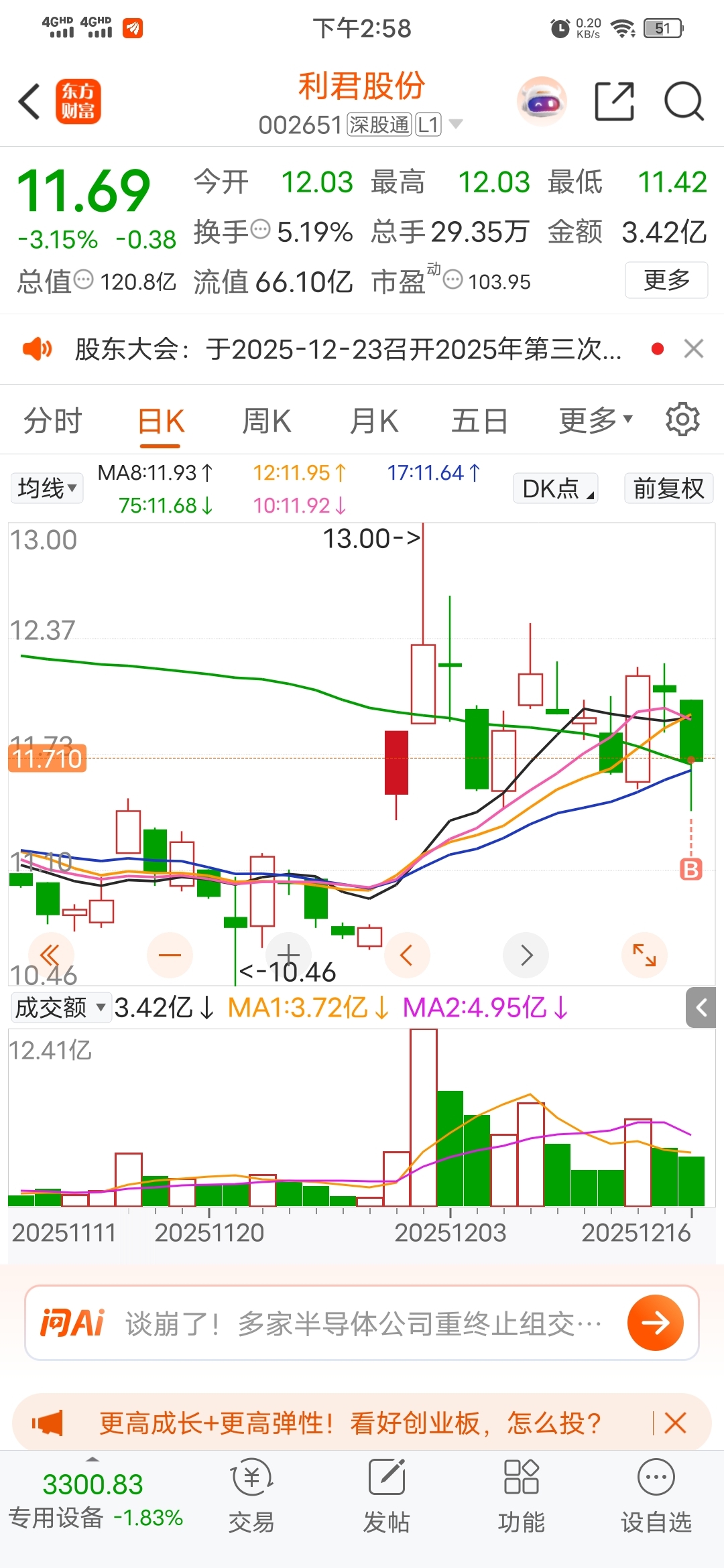The width and height of the screenshot is (724, 1568).
Task: Open chart settings gear
Action: click(x=682, y=419)
